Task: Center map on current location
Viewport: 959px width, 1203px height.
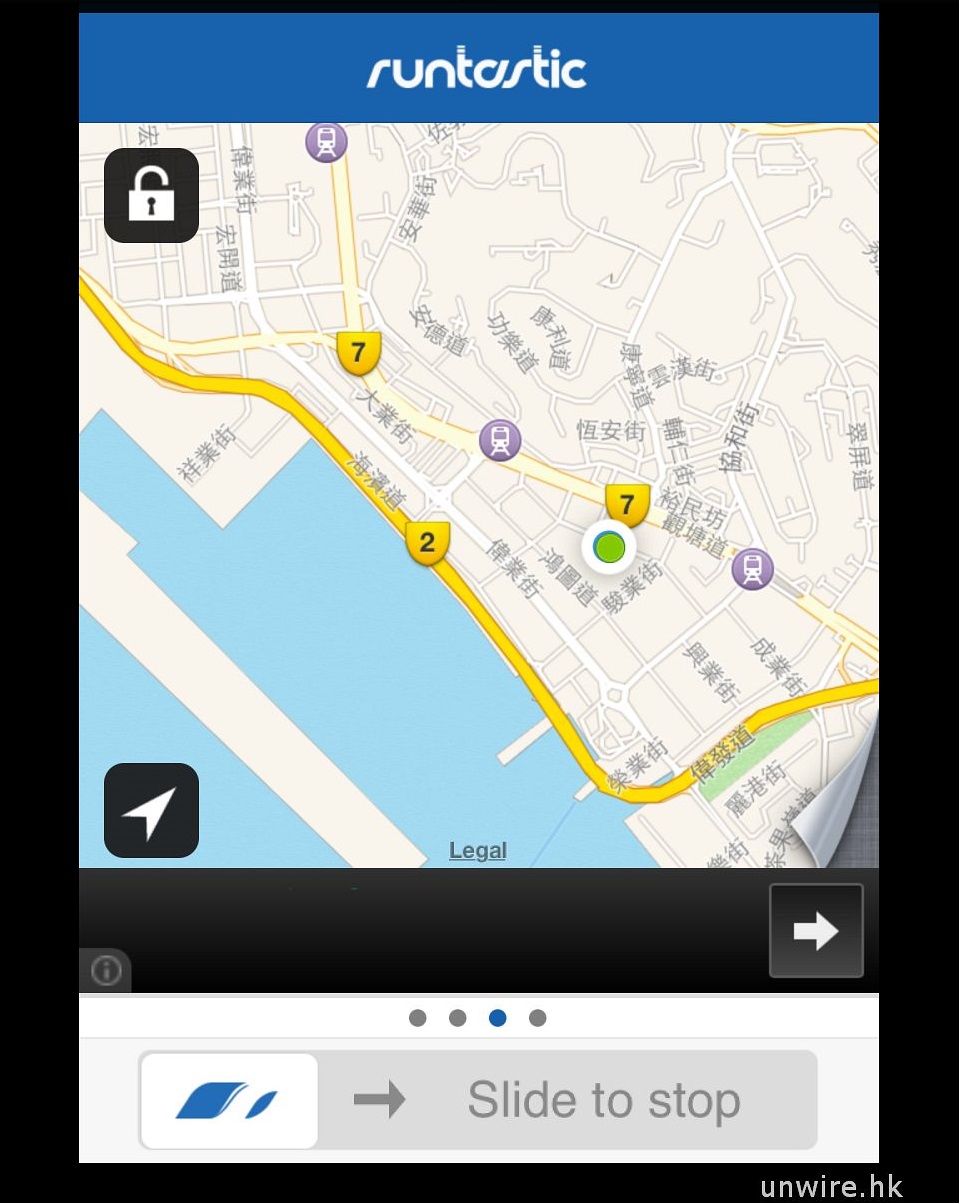Action: 151,810
